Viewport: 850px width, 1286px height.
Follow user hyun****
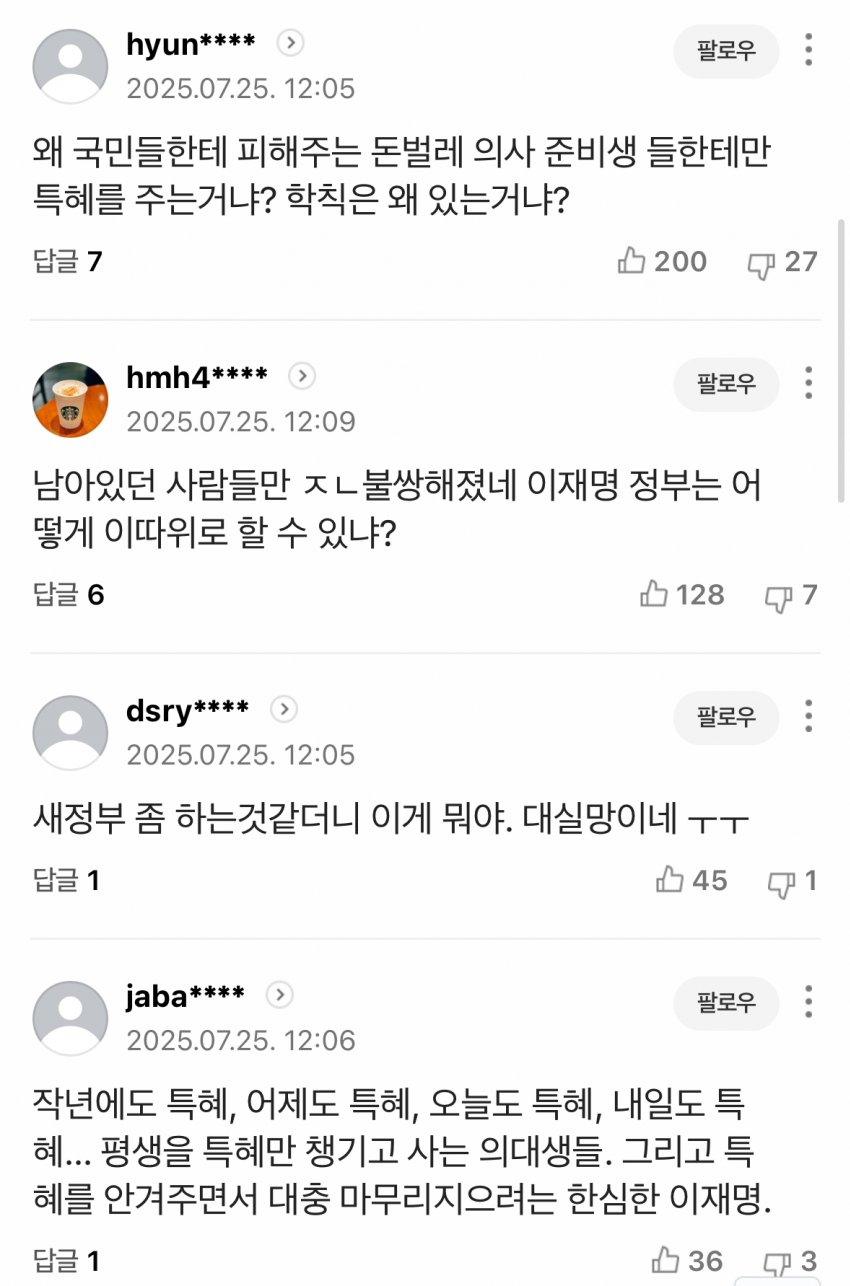coord(726,51)
